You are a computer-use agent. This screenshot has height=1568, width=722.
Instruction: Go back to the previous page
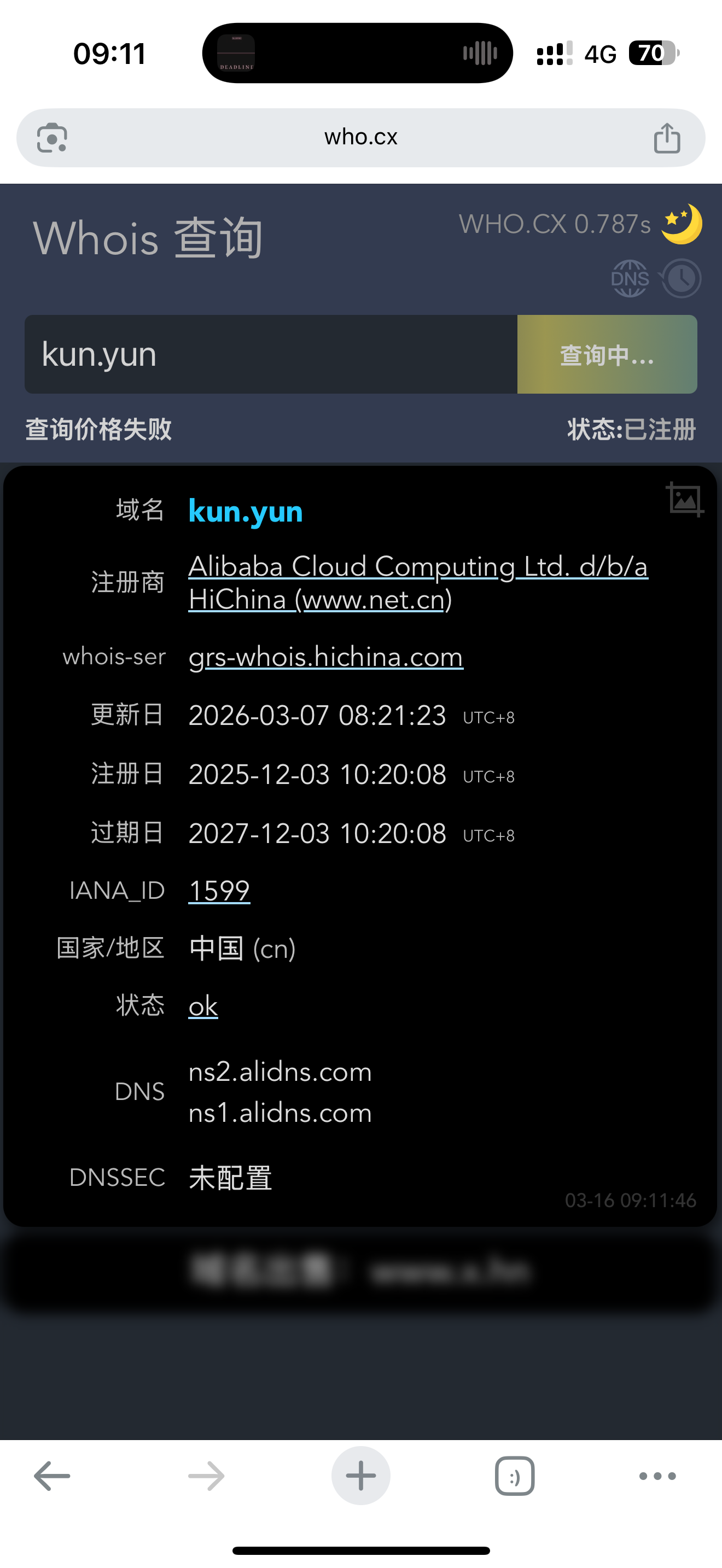(x=53, y=1476)
